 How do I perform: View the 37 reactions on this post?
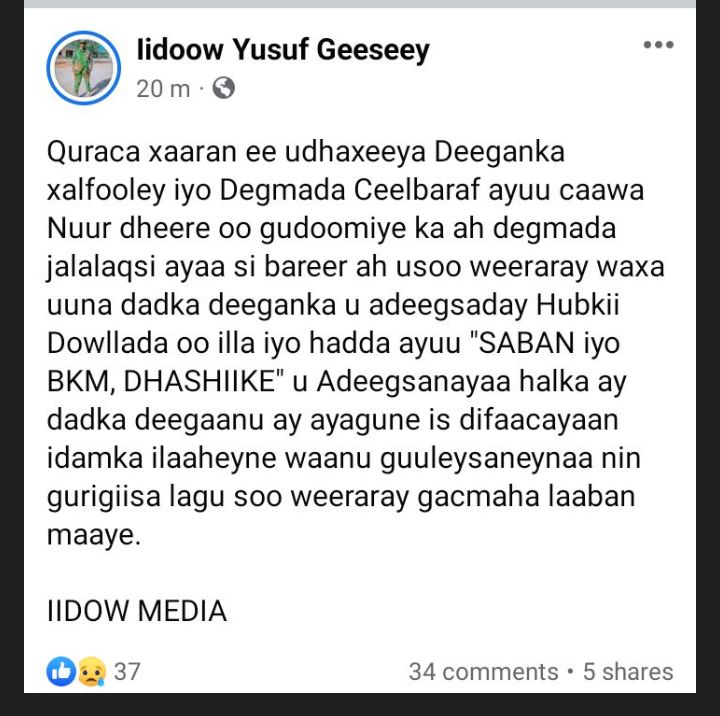(93, 671)
